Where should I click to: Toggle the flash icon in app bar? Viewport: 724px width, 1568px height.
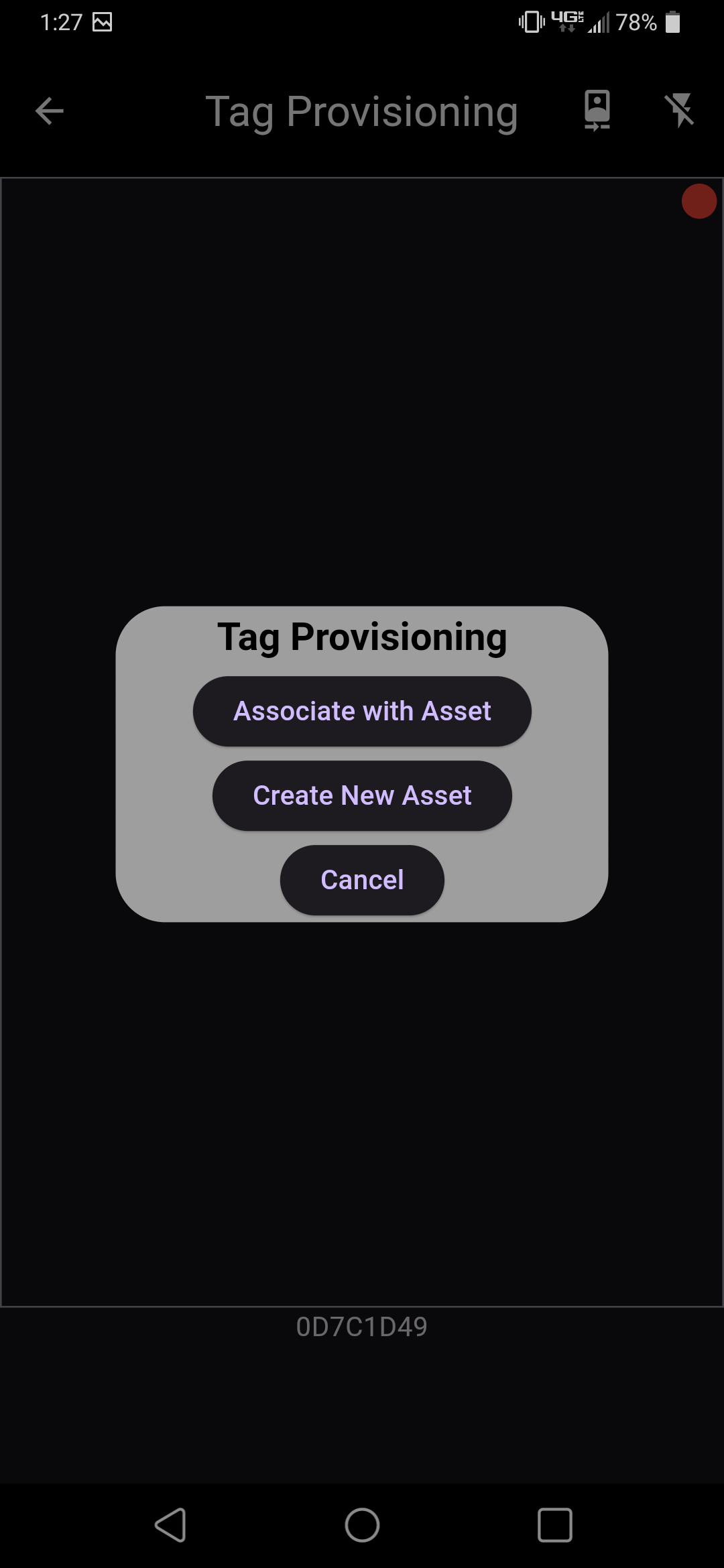(x=680, y=111)
